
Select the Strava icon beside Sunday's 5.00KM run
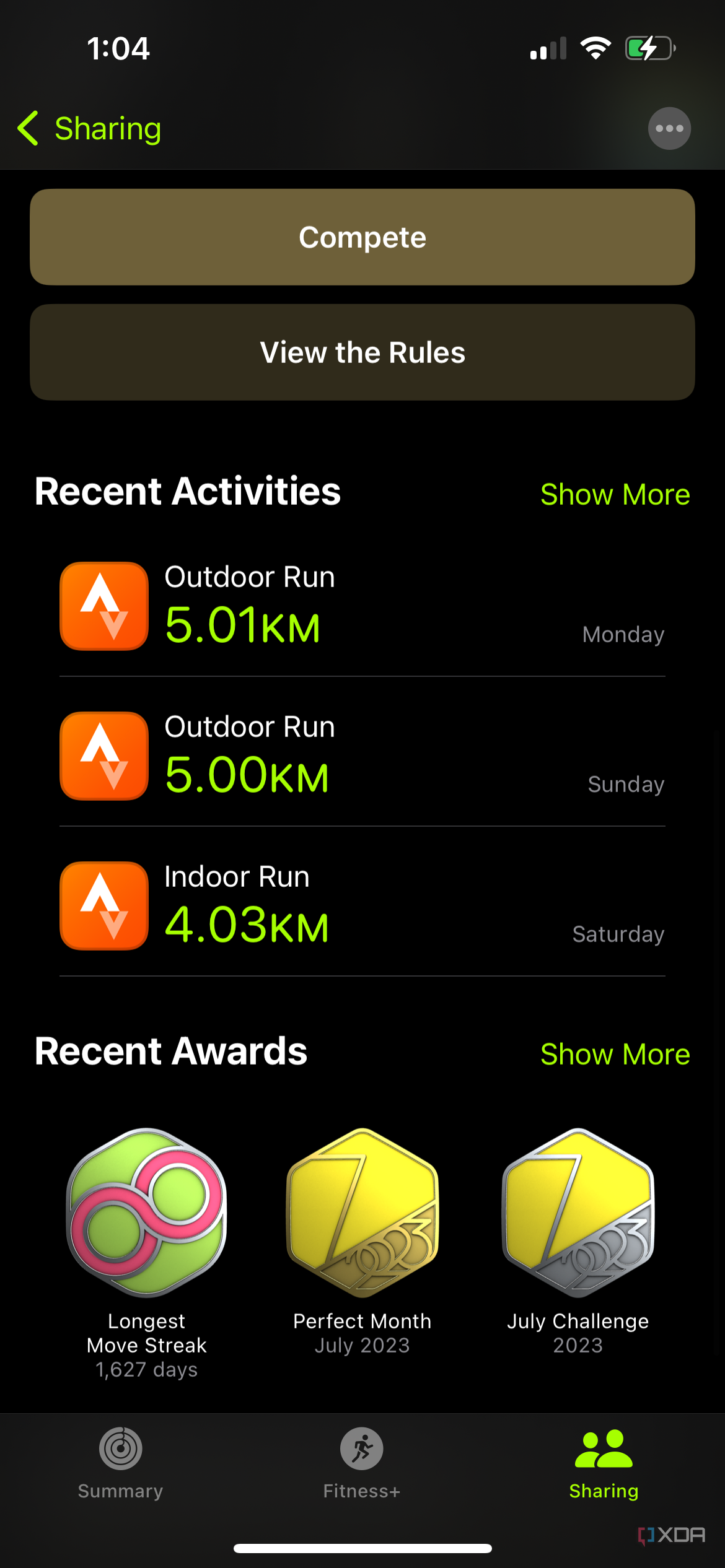pos(103,756)
